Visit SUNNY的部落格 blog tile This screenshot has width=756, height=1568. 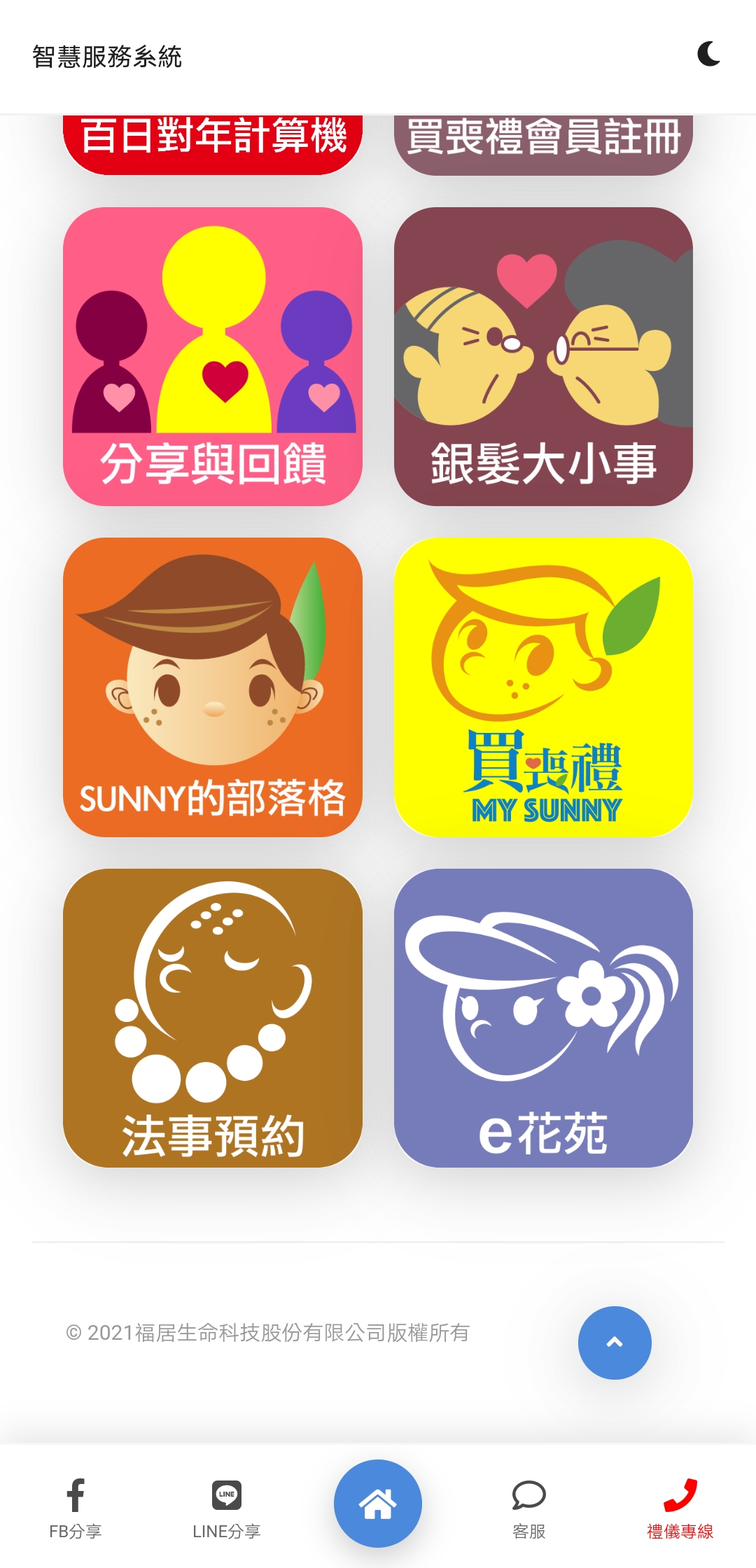click(212, 687)
